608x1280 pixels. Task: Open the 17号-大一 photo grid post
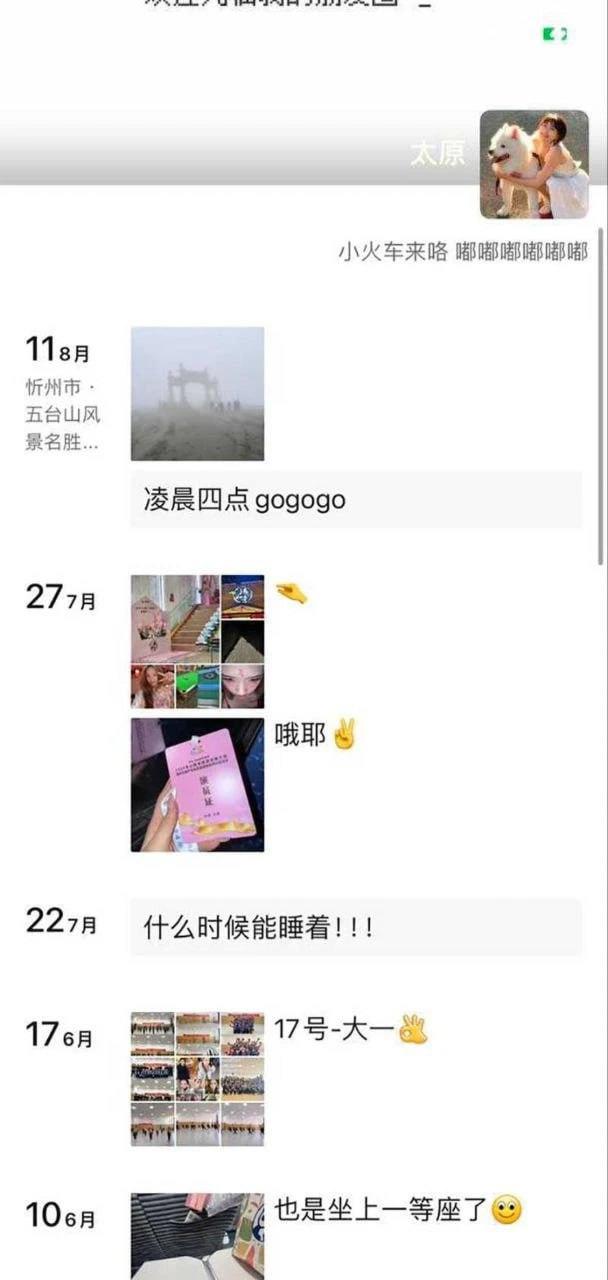point(197,1078)
